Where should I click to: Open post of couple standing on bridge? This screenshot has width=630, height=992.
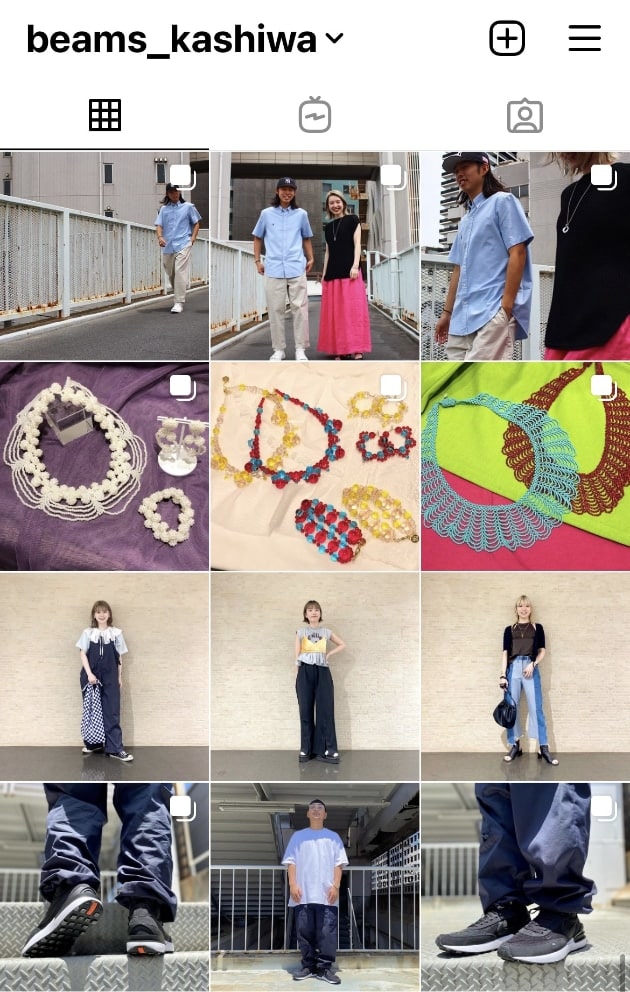[x=314, y=256]
